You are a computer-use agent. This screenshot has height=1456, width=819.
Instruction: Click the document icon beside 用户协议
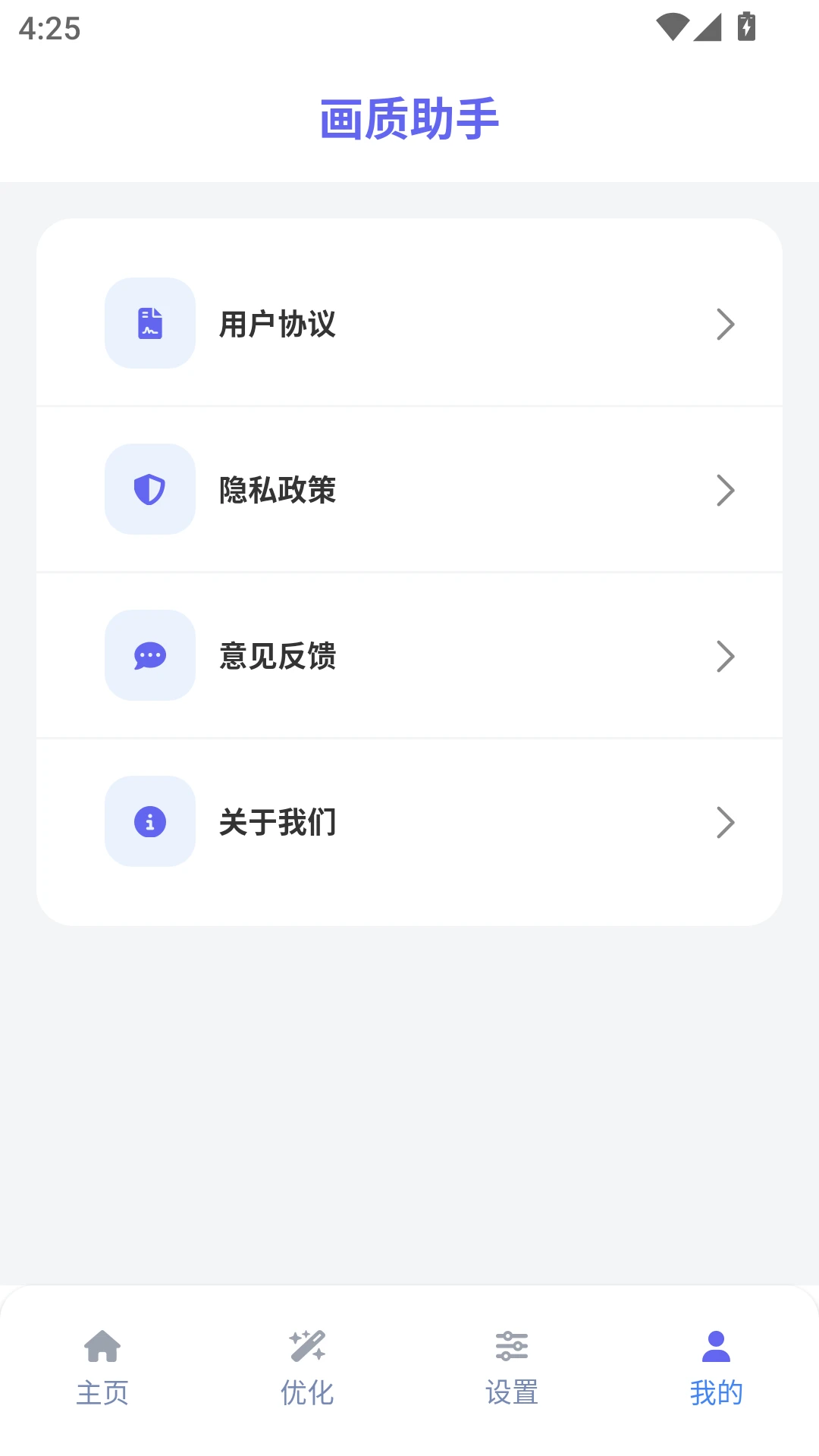tap(150, 324)
